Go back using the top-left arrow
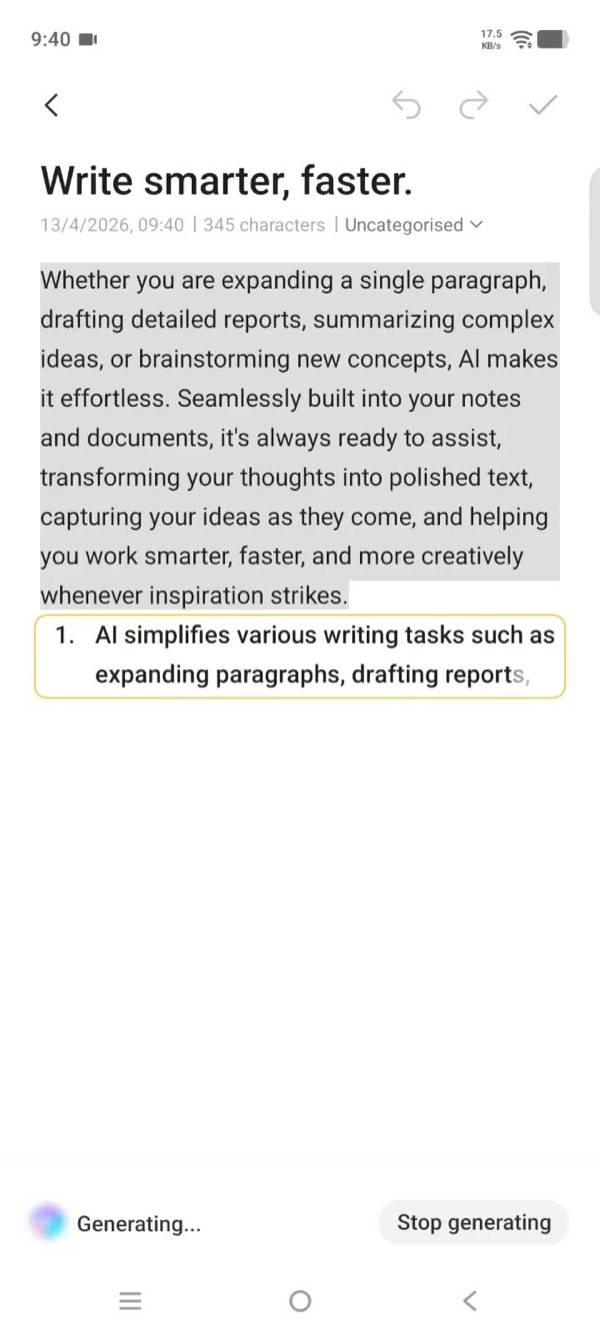600x1333 pixels. point(52,104)
